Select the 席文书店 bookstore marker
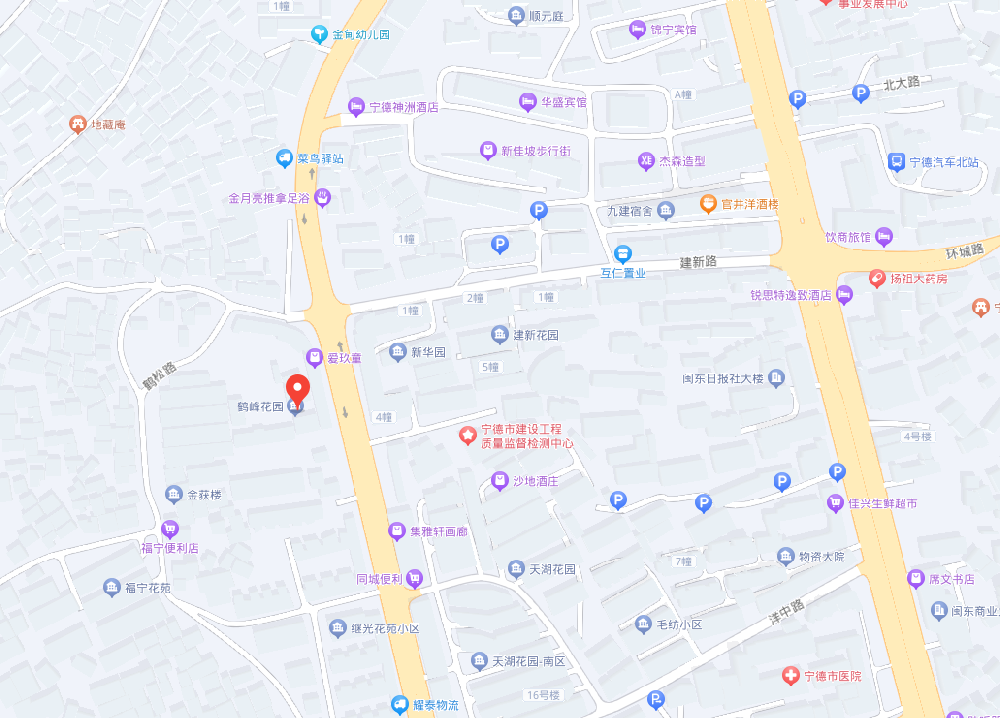1000x718 pixels. (x=915, y=579)
